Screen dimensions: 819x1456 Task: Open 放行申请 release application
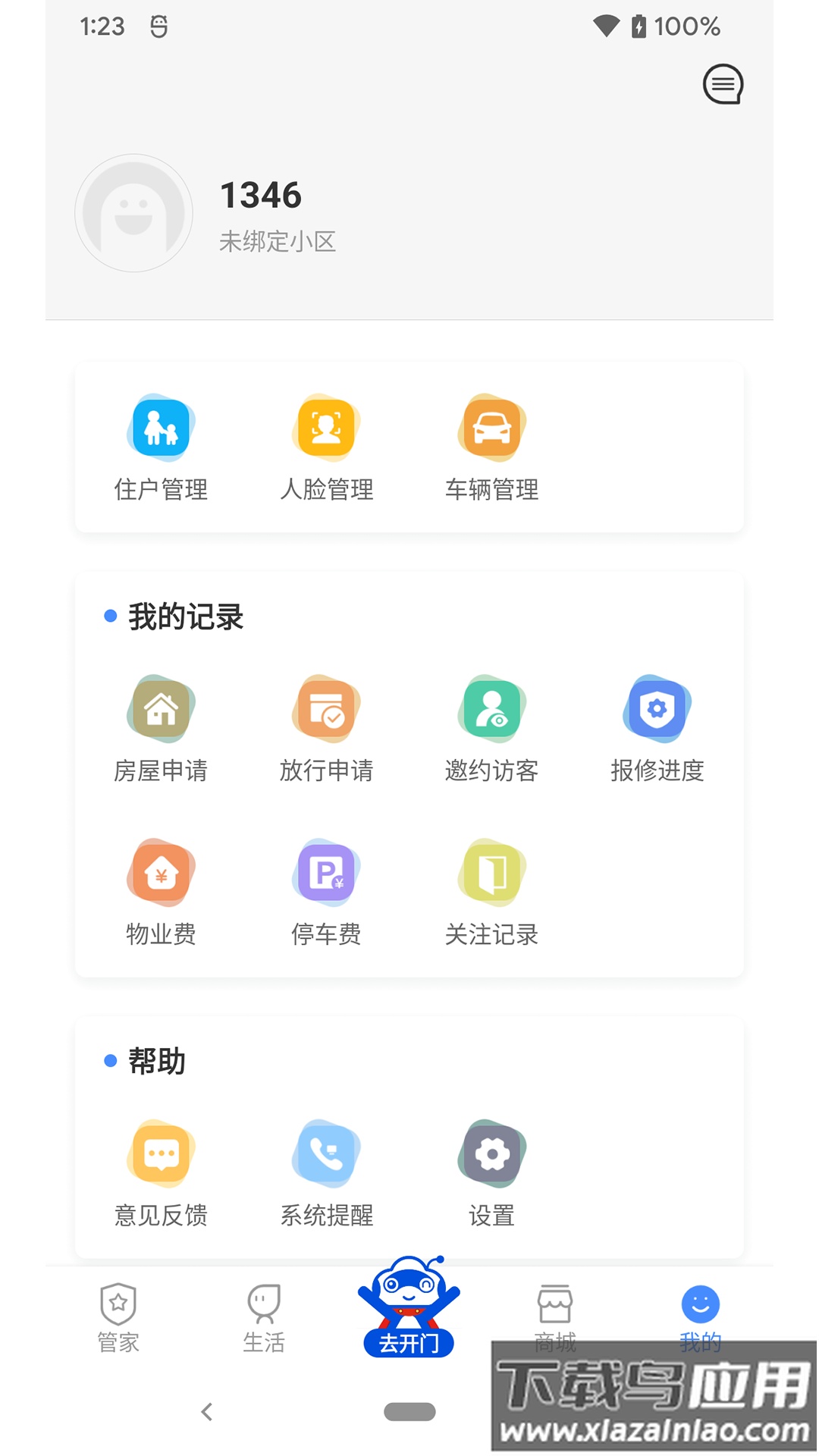(326, 728)
